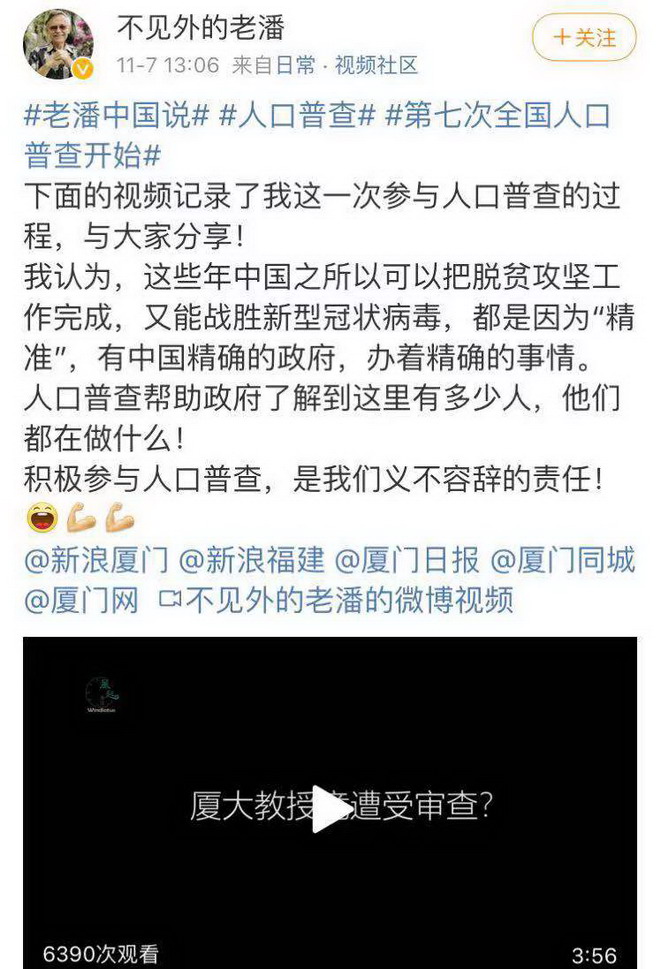Visit the @新浪福建 mention
The width and height of the screenshot is (660, 969).
pyautogui.click(x=251, y=560)
